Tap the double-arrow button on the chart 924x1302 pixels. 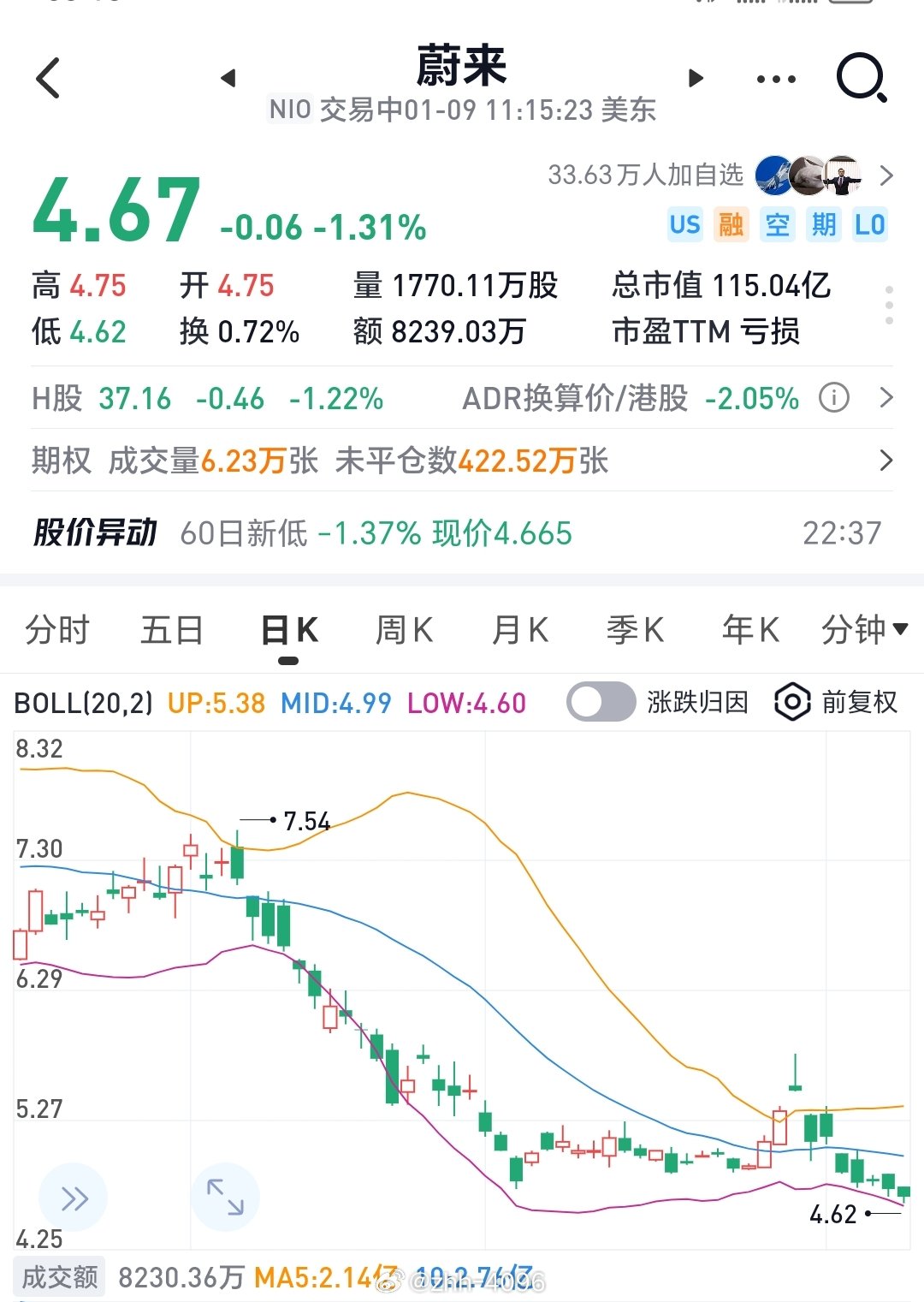(x=74, y=1198)
